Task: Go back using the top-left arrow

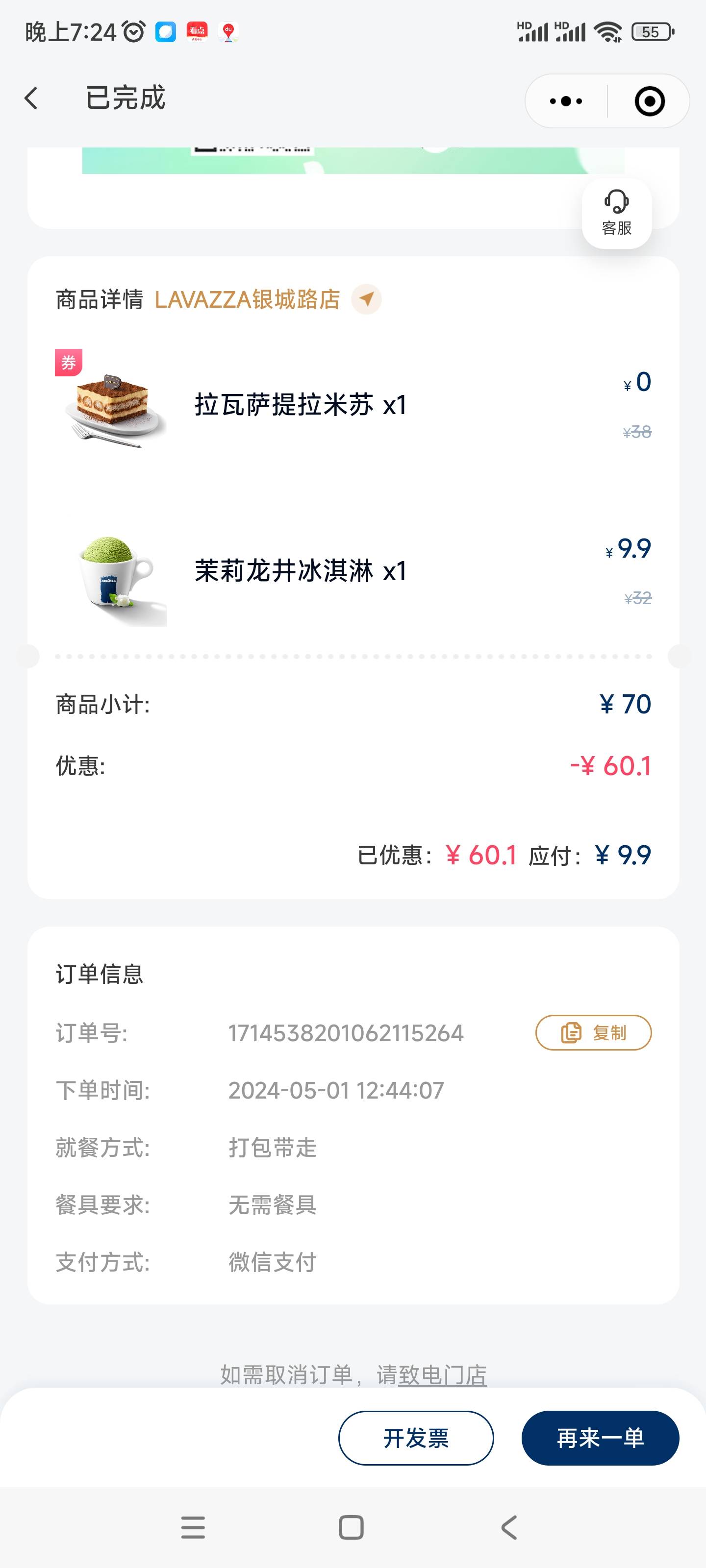Action: [31, 98]
